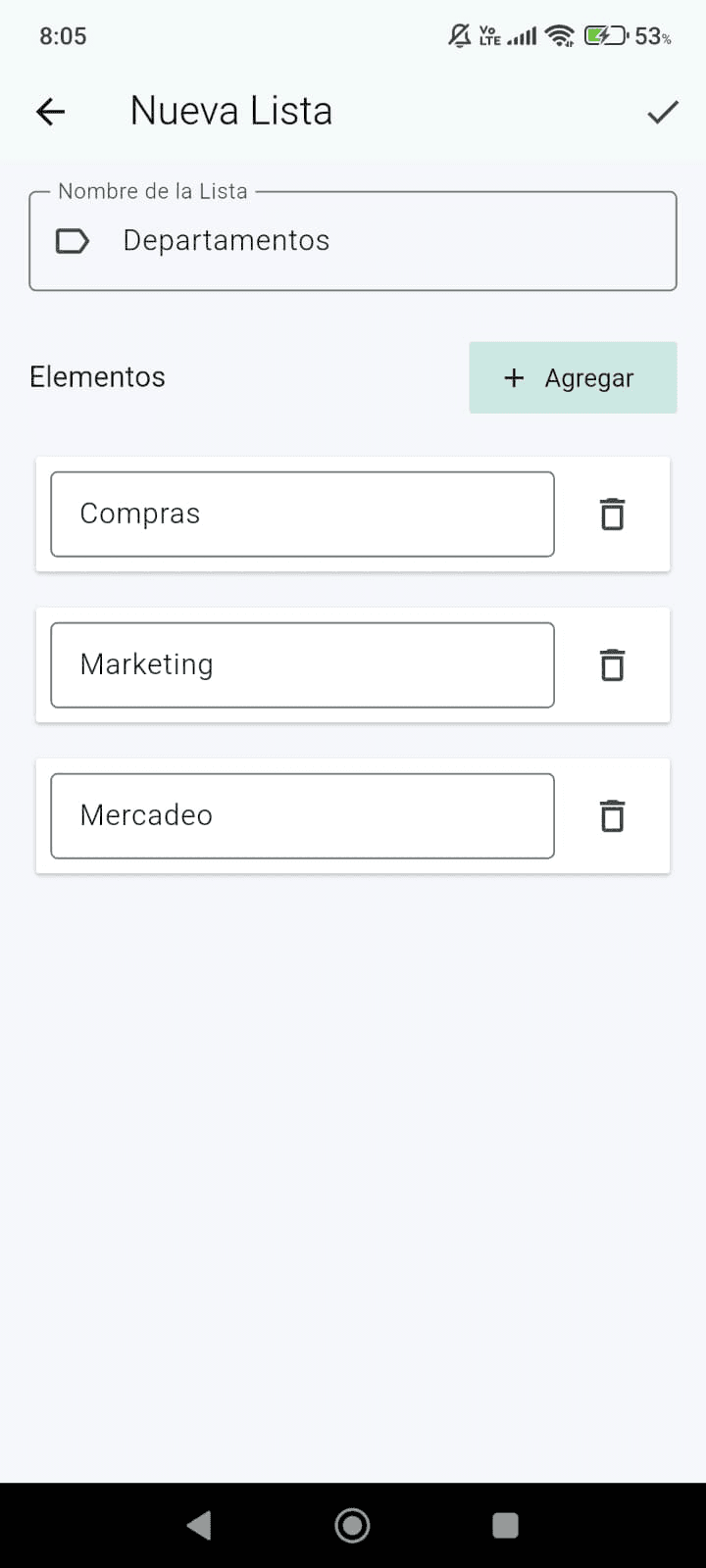
Task: Tap the trash icon beside Mercadeo
Action: (x=612, y=815)
